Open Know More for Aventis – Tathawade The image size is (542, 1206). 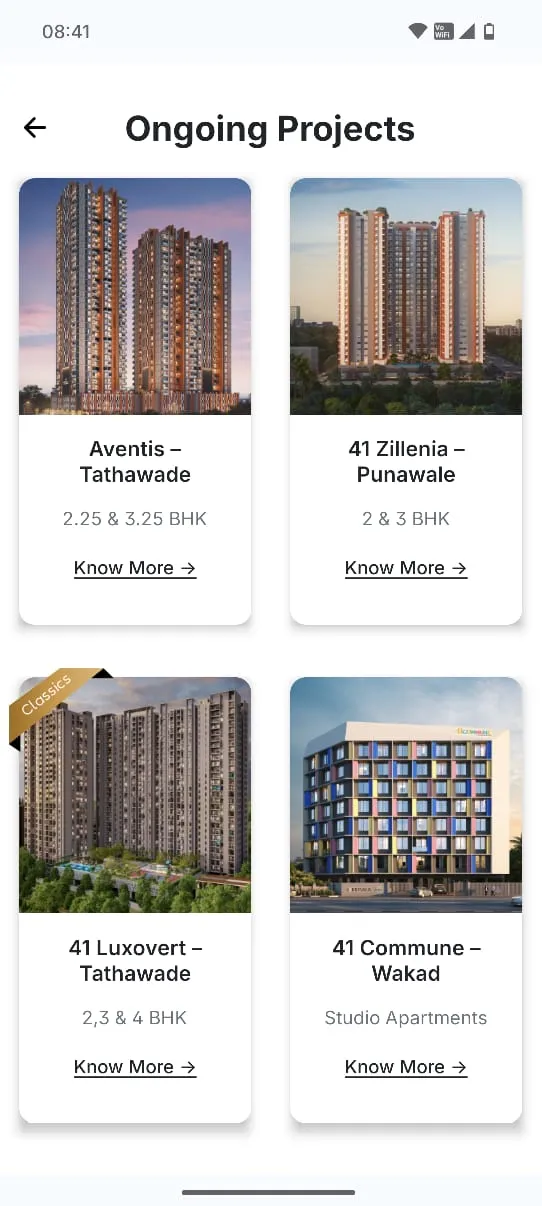click(135, 568)
